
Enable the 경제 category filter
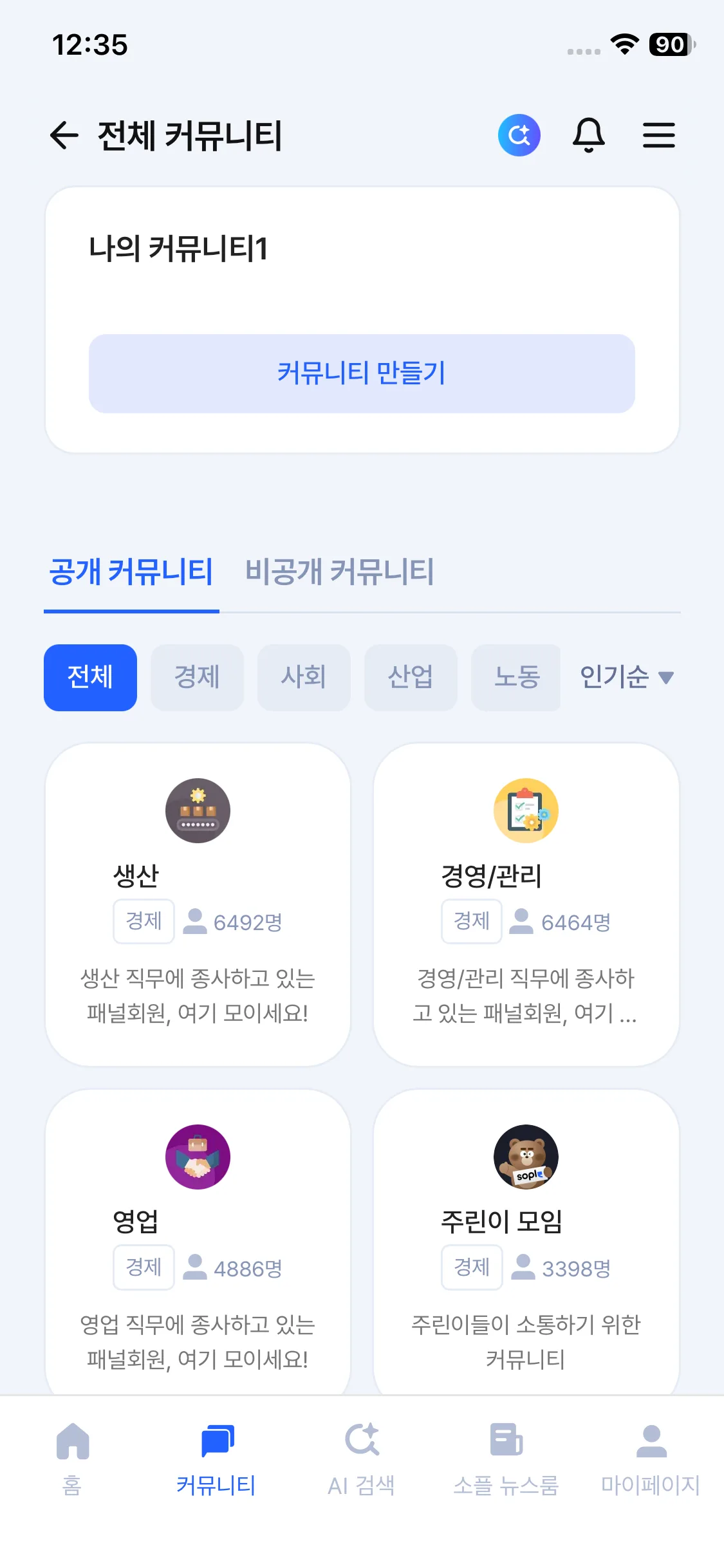(x=197, y=678)
